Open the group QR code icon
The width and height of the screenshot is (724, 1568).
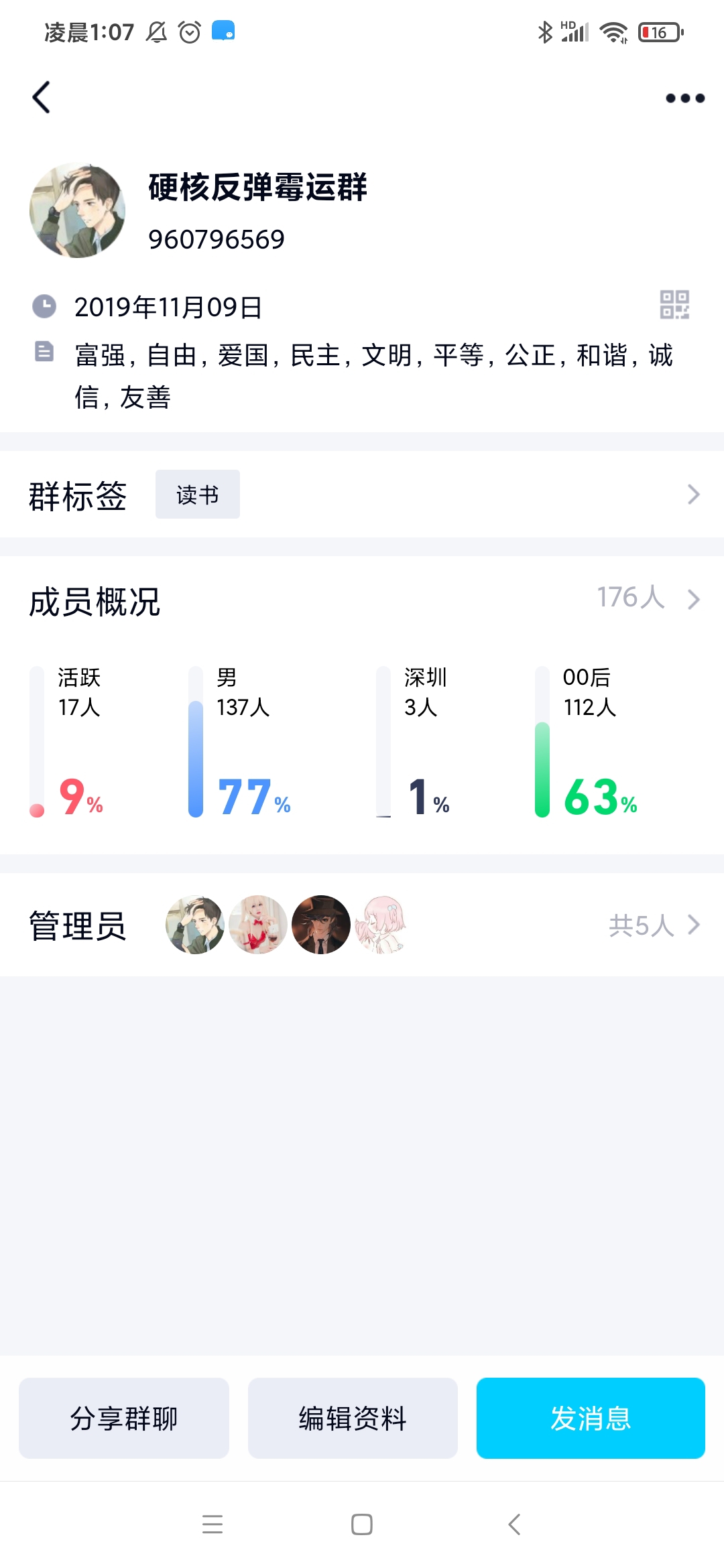point(674,305)
